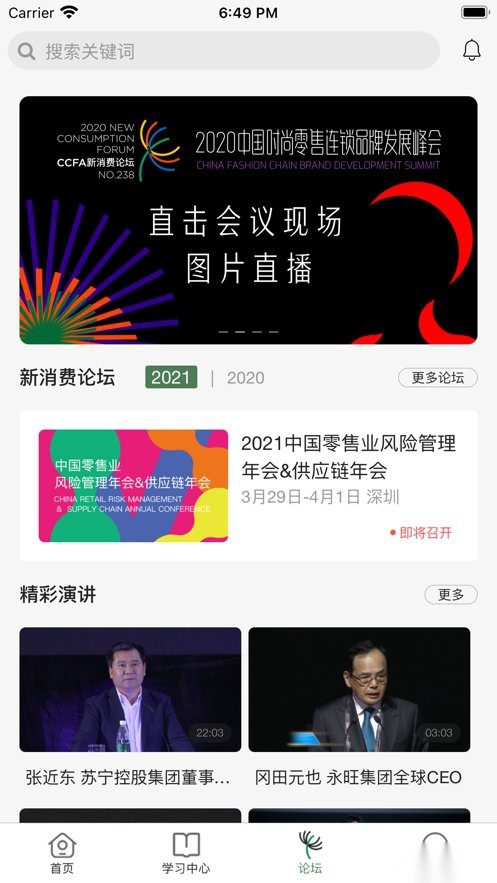
Task: Play the 张近东 苏宁控股集团 speech video
Action: pyautogui.click(x=130, y=689)
